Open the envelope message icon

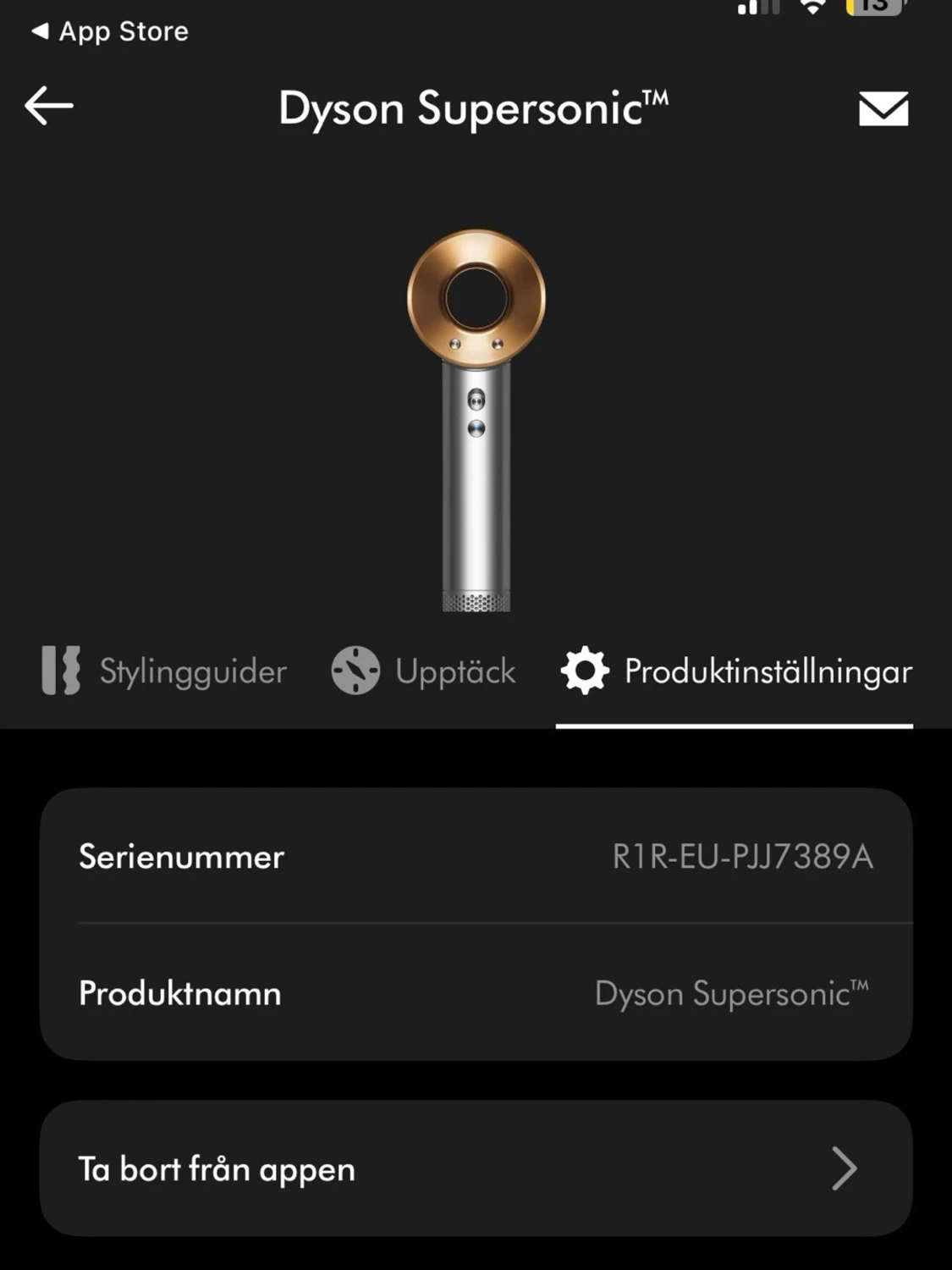[x=883, y=108]
